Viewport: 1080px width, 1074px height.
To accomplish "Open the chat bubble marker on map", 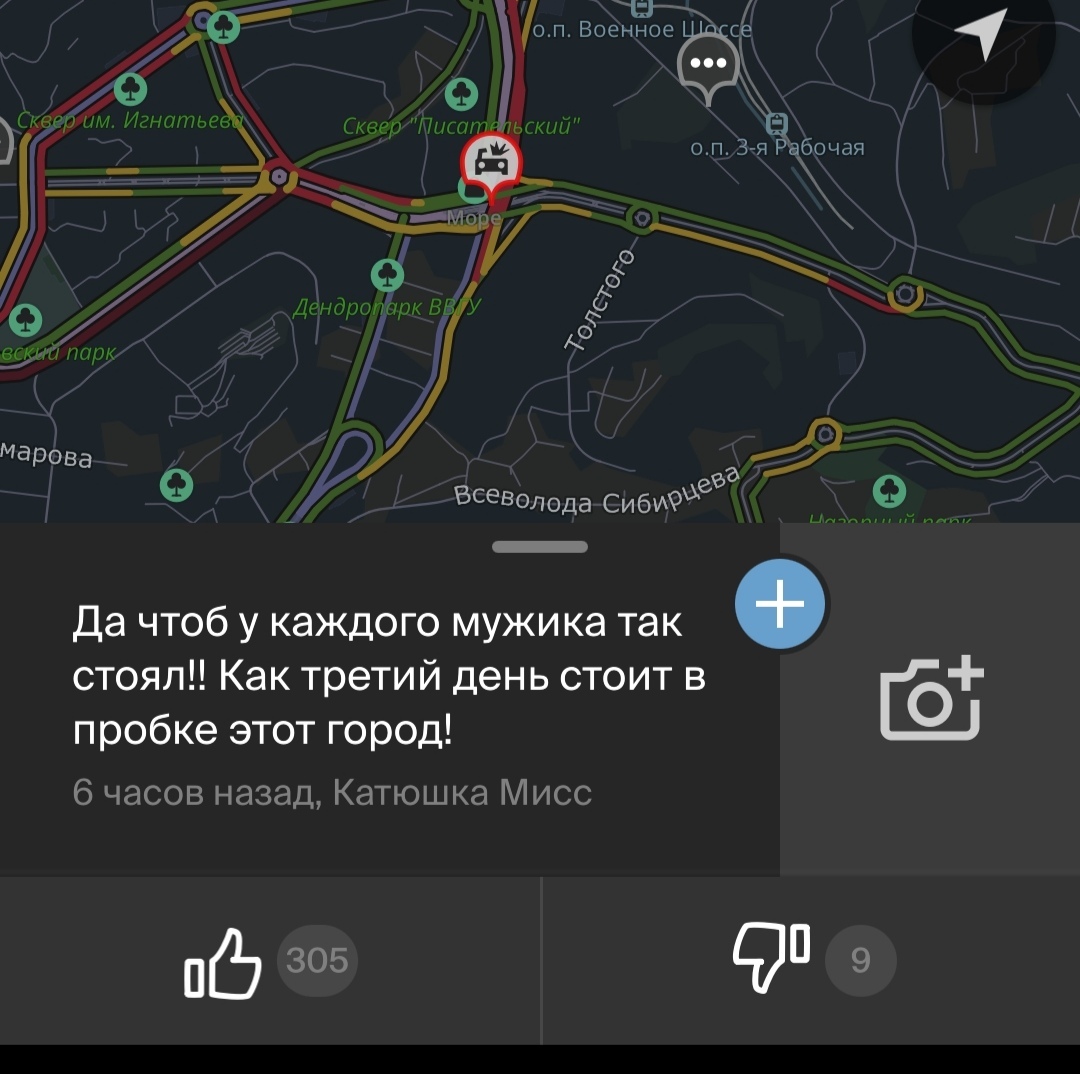I will 709,67.
